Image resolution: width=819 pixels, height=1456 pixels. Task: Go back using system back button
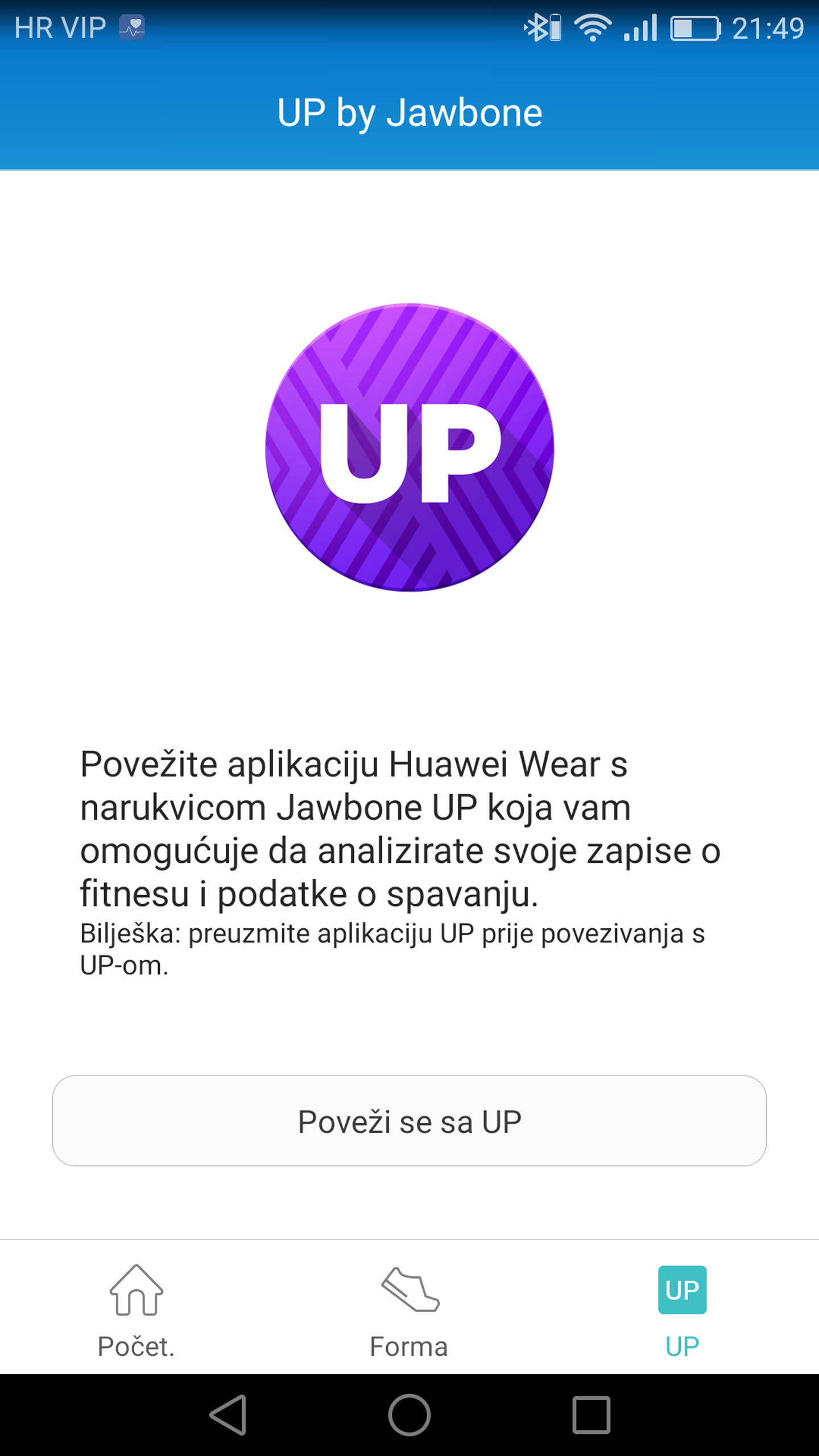tap(228, 1414)
